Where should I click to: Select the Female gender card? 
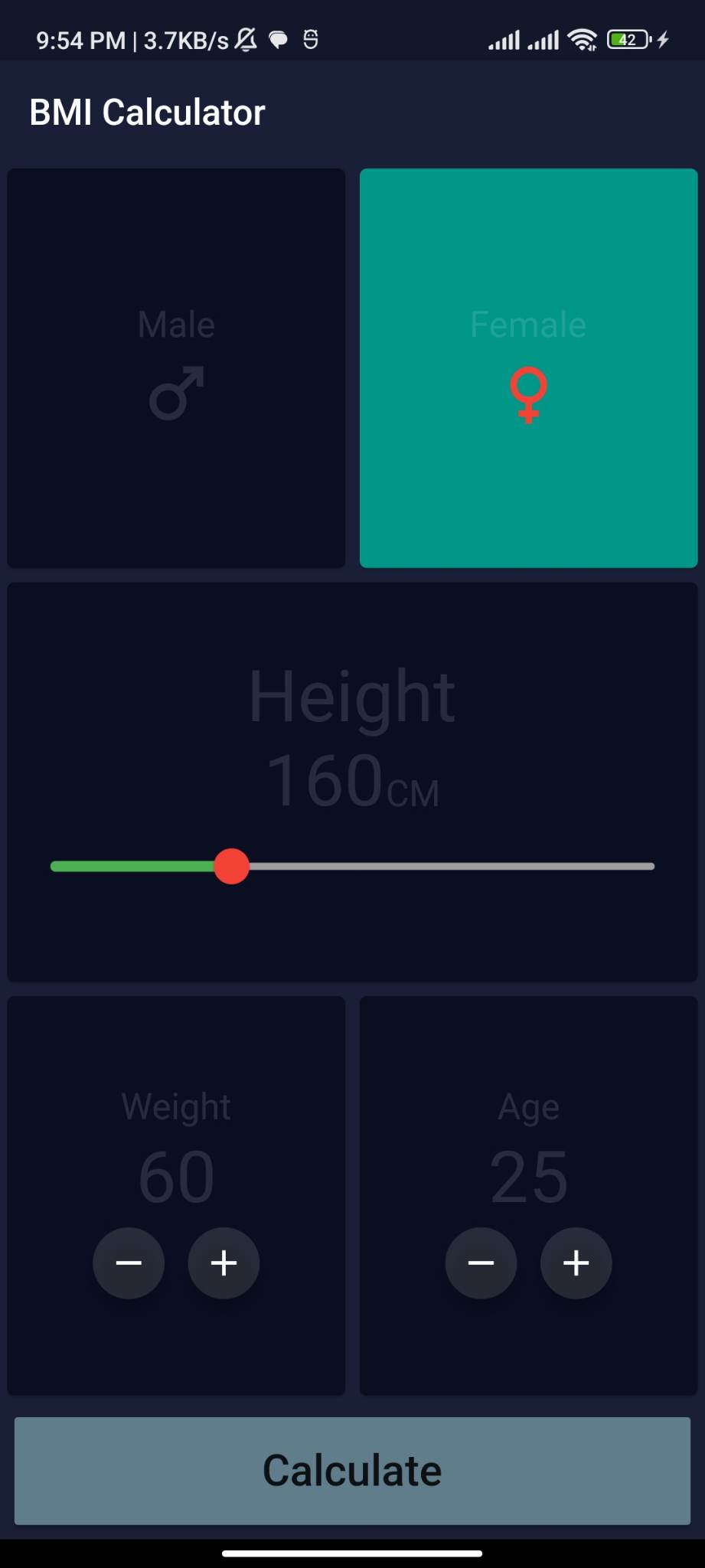point(528,367)
